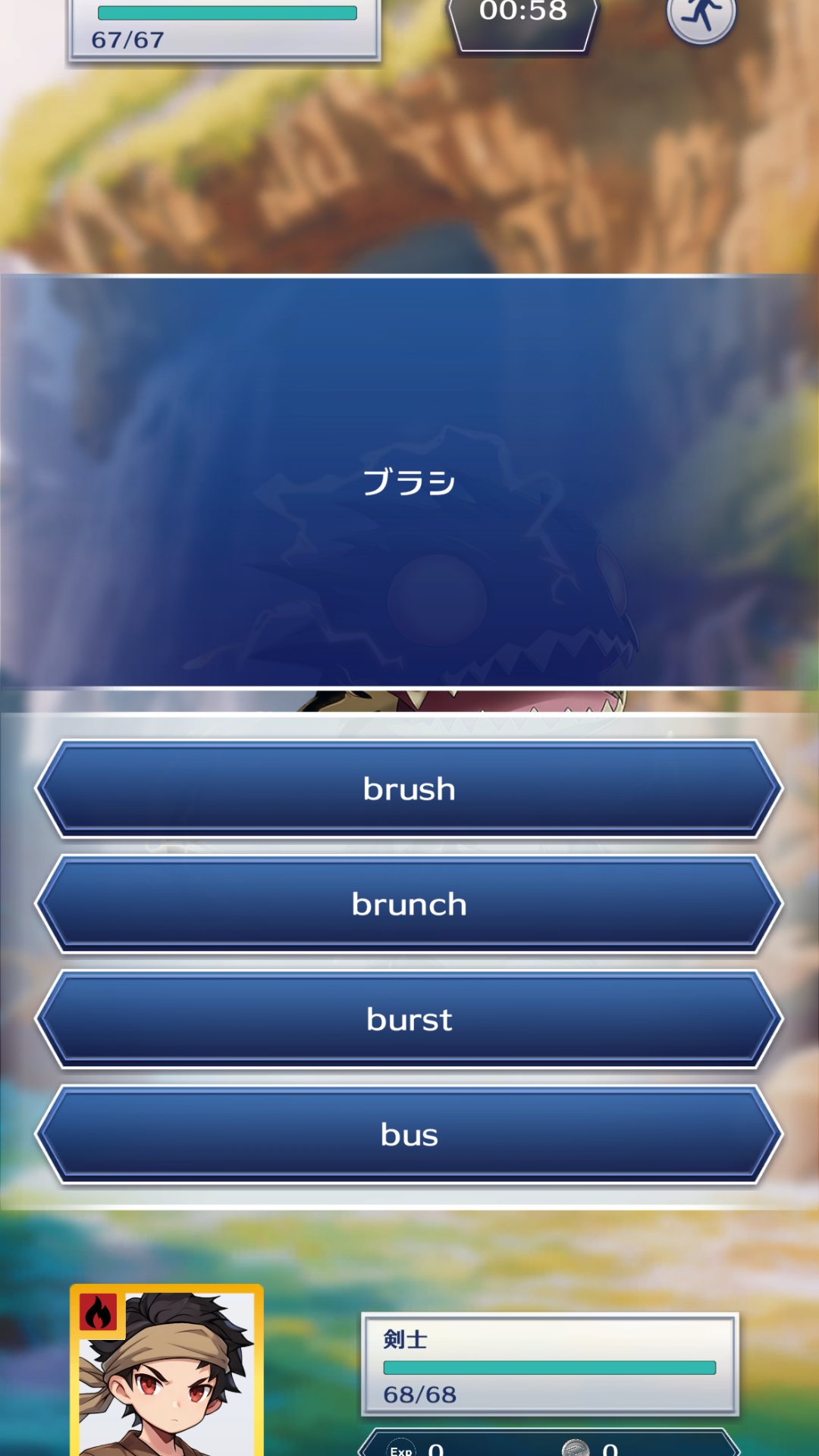Answer with the "bus" option
Viewport: 819px width, 1456px height.
coord(409,1134)
